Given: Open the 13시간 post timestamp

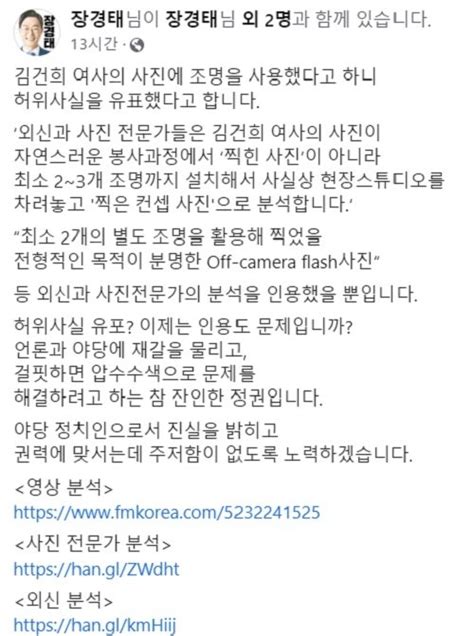Looking at the screenshot, I should tap(94, 44).
